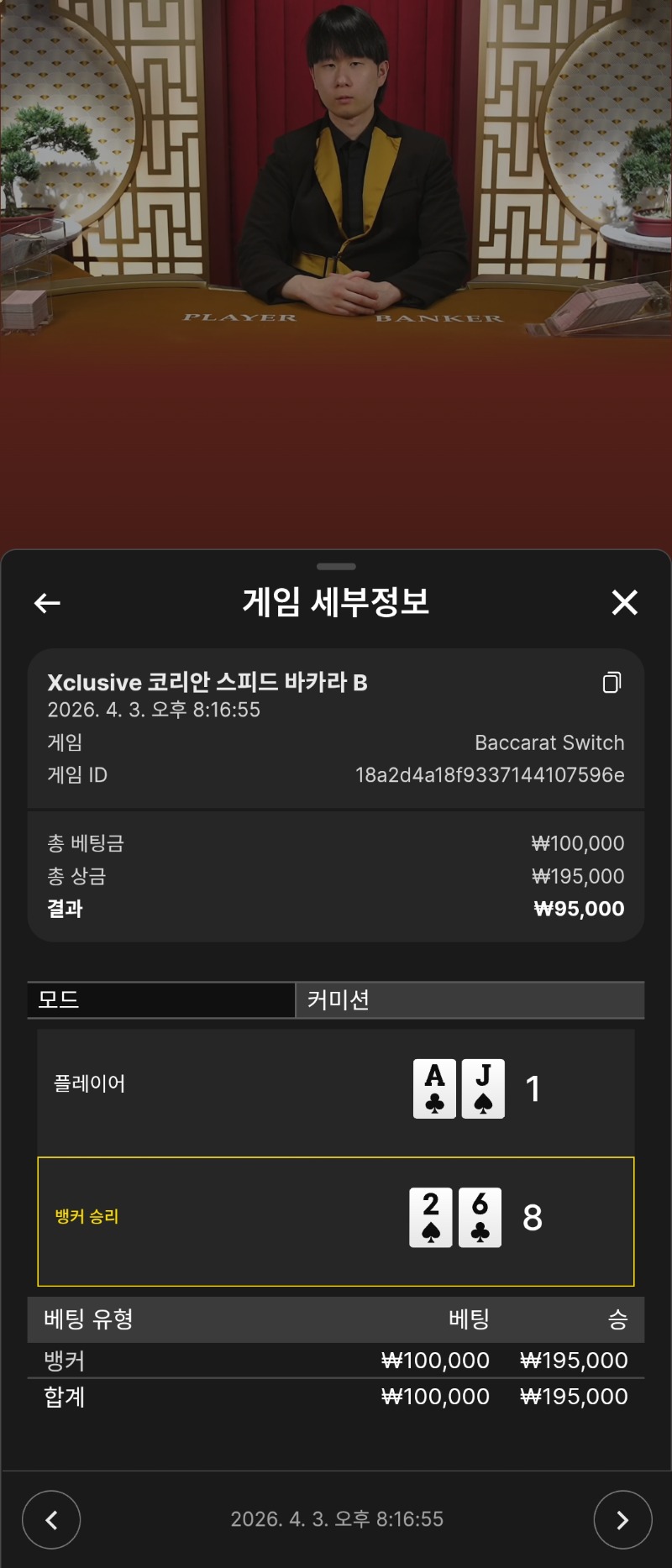Go back using the left arrow
Image resolution: width=672 pixels, height=1568 pixels.
coord(47,602)
